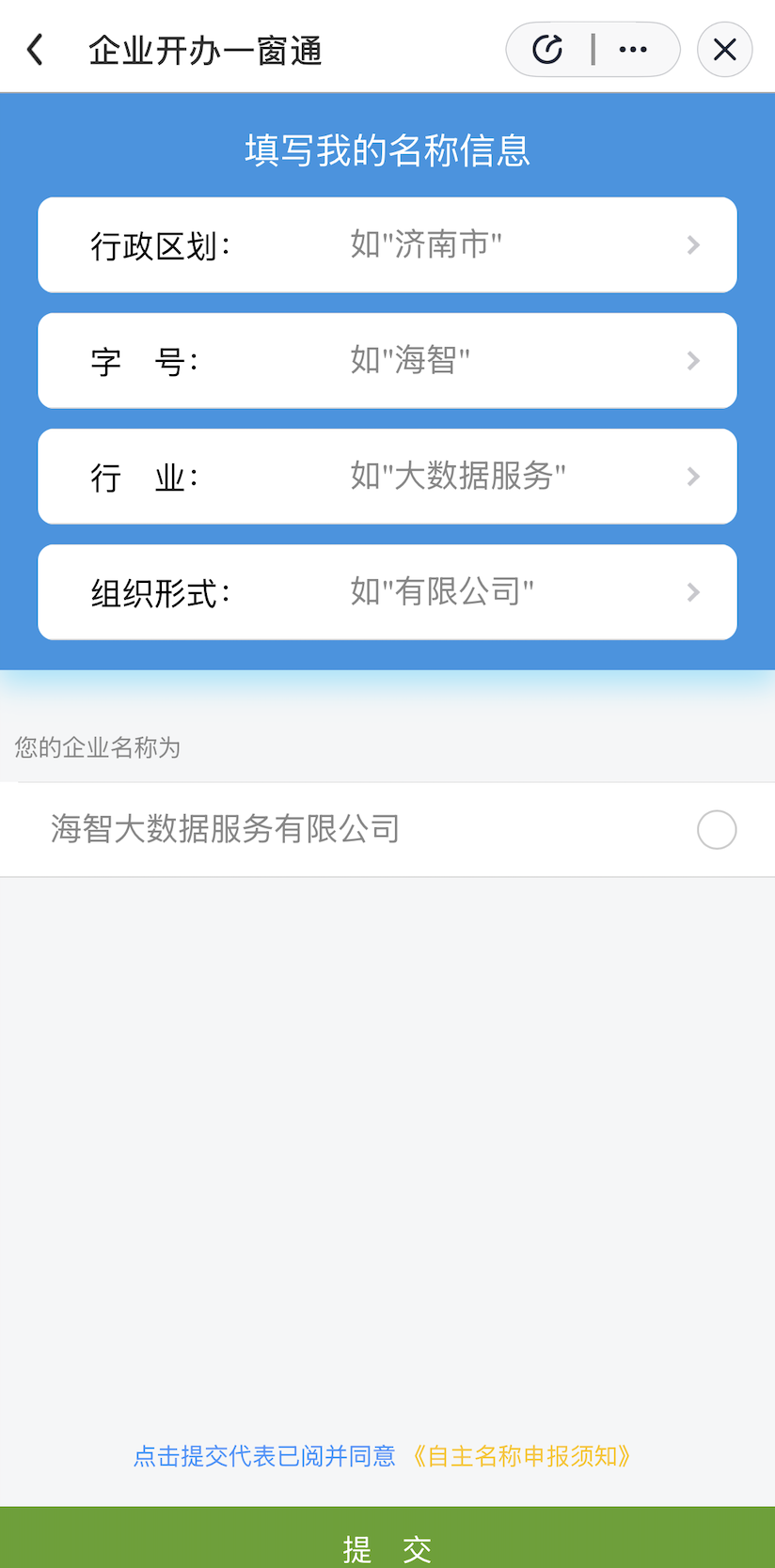Open the 字号 field

[x=387, y=361]
